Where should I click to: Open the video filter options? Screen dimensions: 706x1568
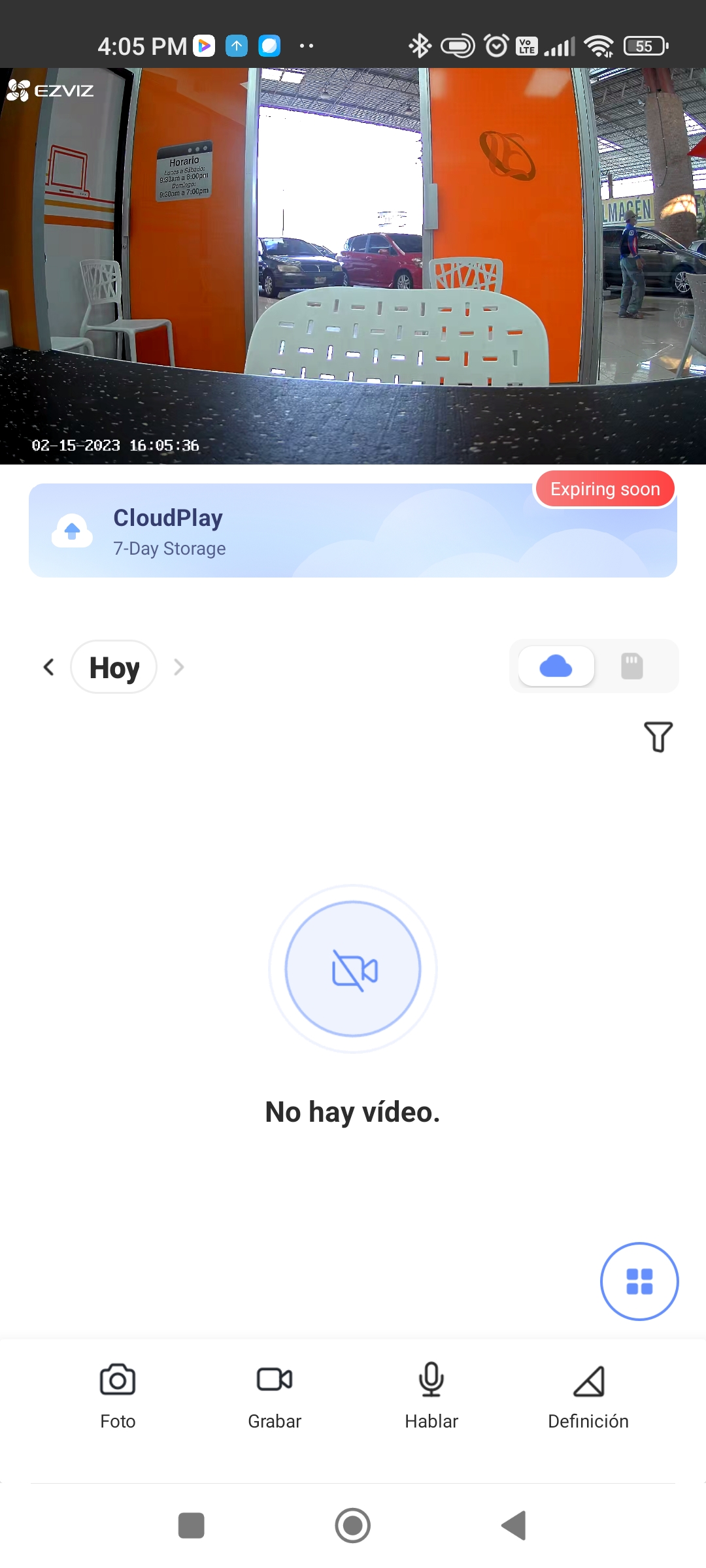coord(658,737)
